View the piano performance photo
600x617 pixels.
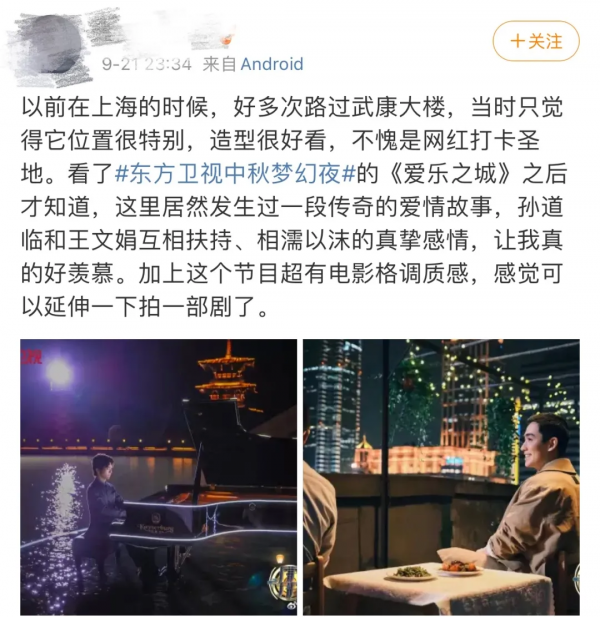tap(158, 477)
